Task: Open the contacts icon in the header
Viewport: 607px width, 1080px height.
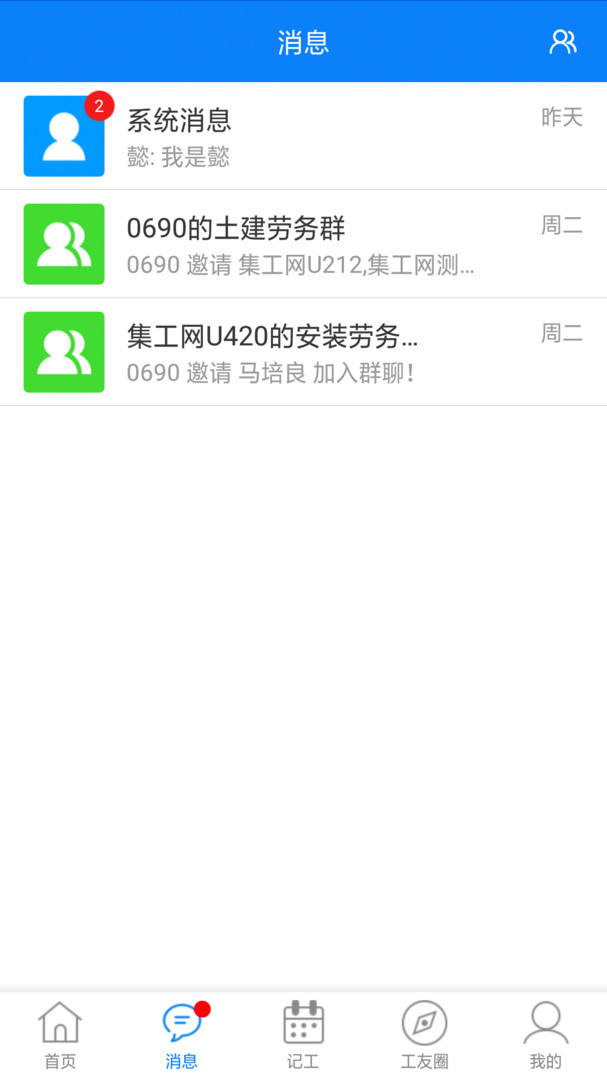Action: [x=563, y=42]
